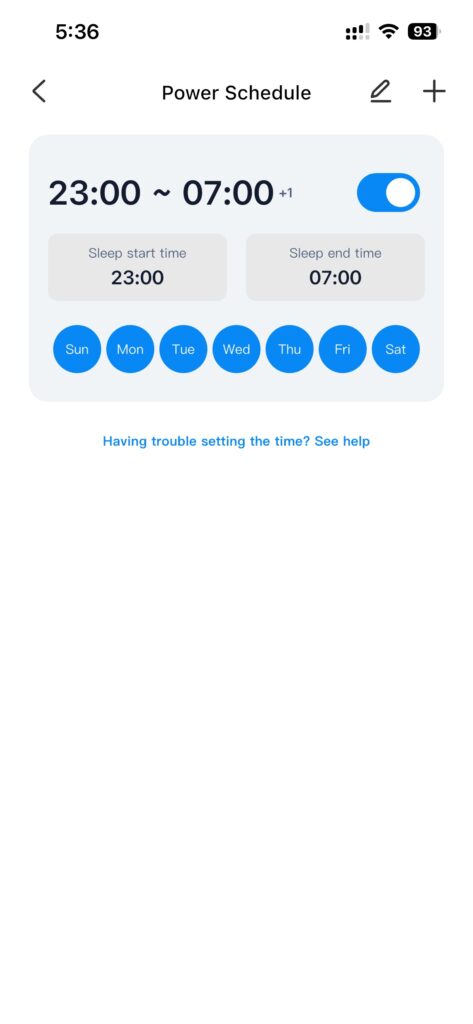
Task: Toggle the Tue day chip
Action: point(183,349)
